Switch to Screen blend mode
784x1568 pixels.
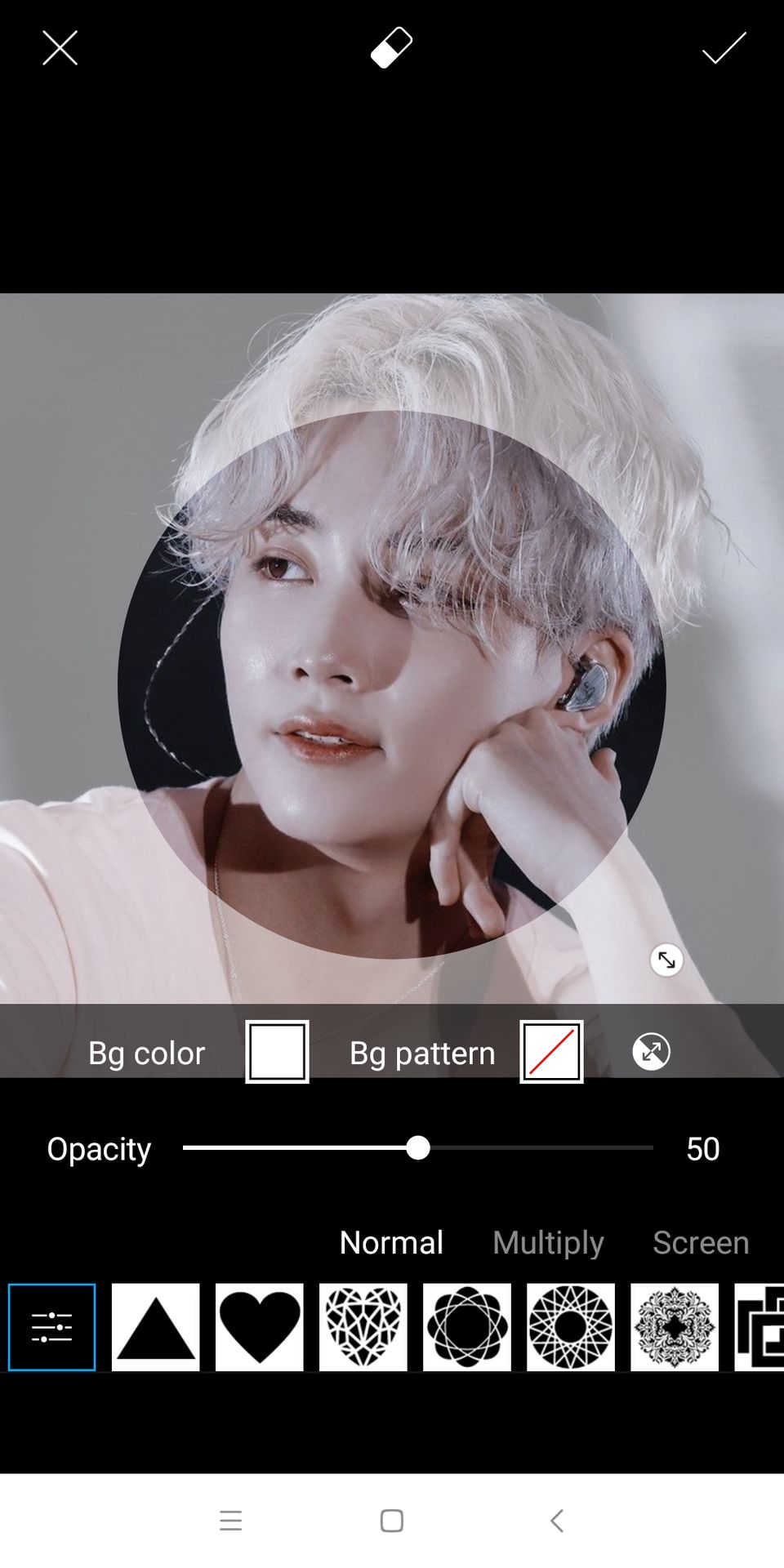click(700, 1242)
